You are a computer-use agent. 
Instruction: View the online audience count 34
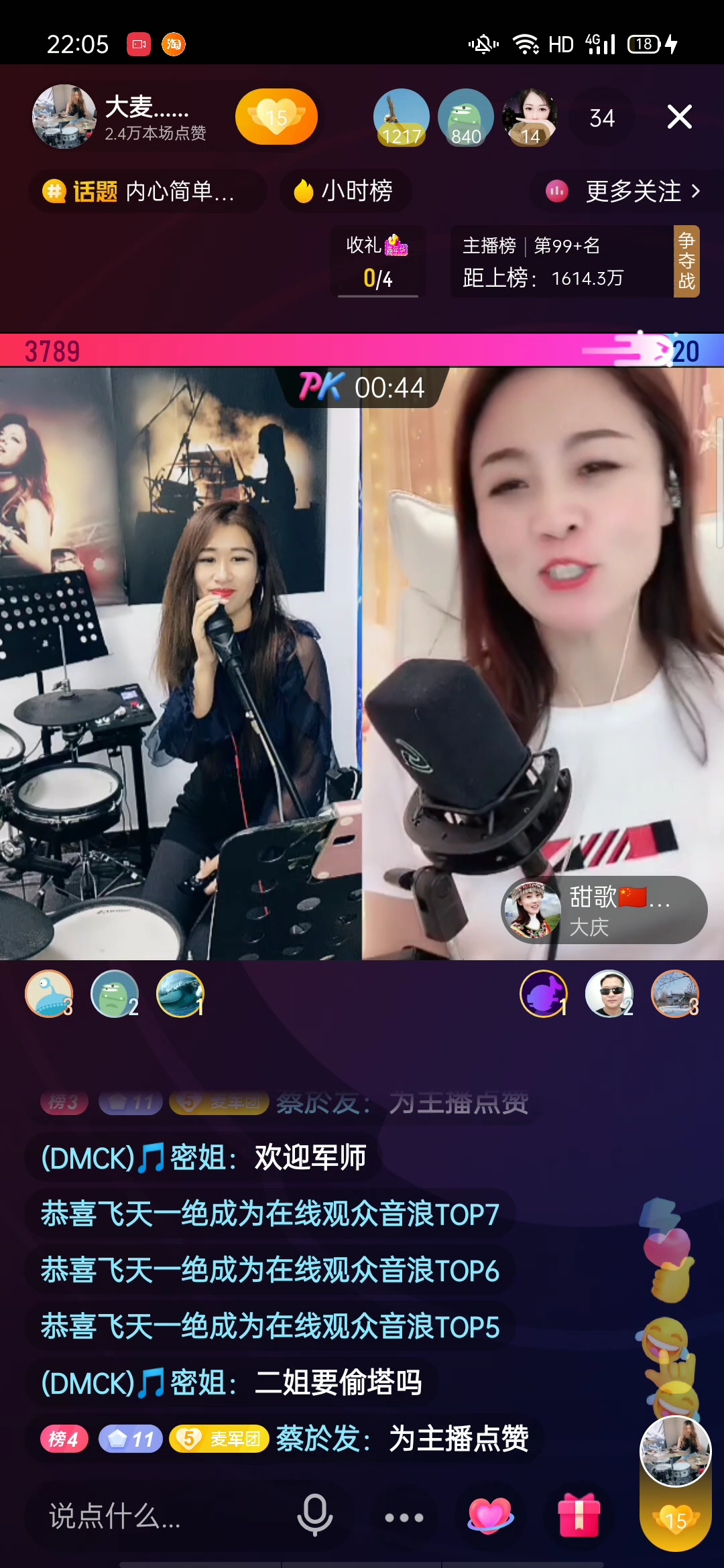[601, 118]
